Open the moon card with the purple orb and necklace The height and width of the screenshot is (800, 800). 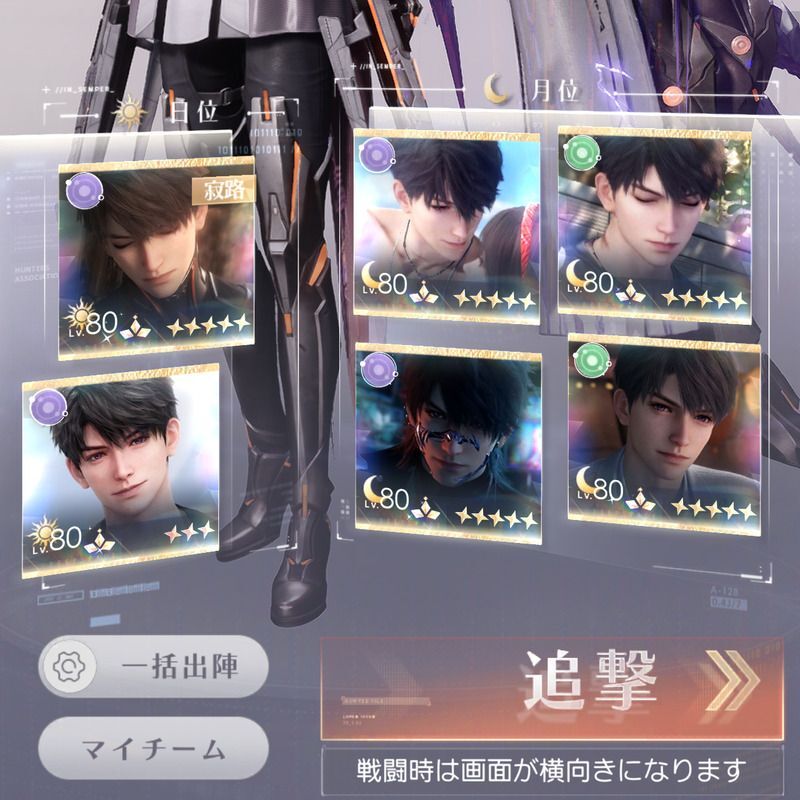click(x=446, y=225)
